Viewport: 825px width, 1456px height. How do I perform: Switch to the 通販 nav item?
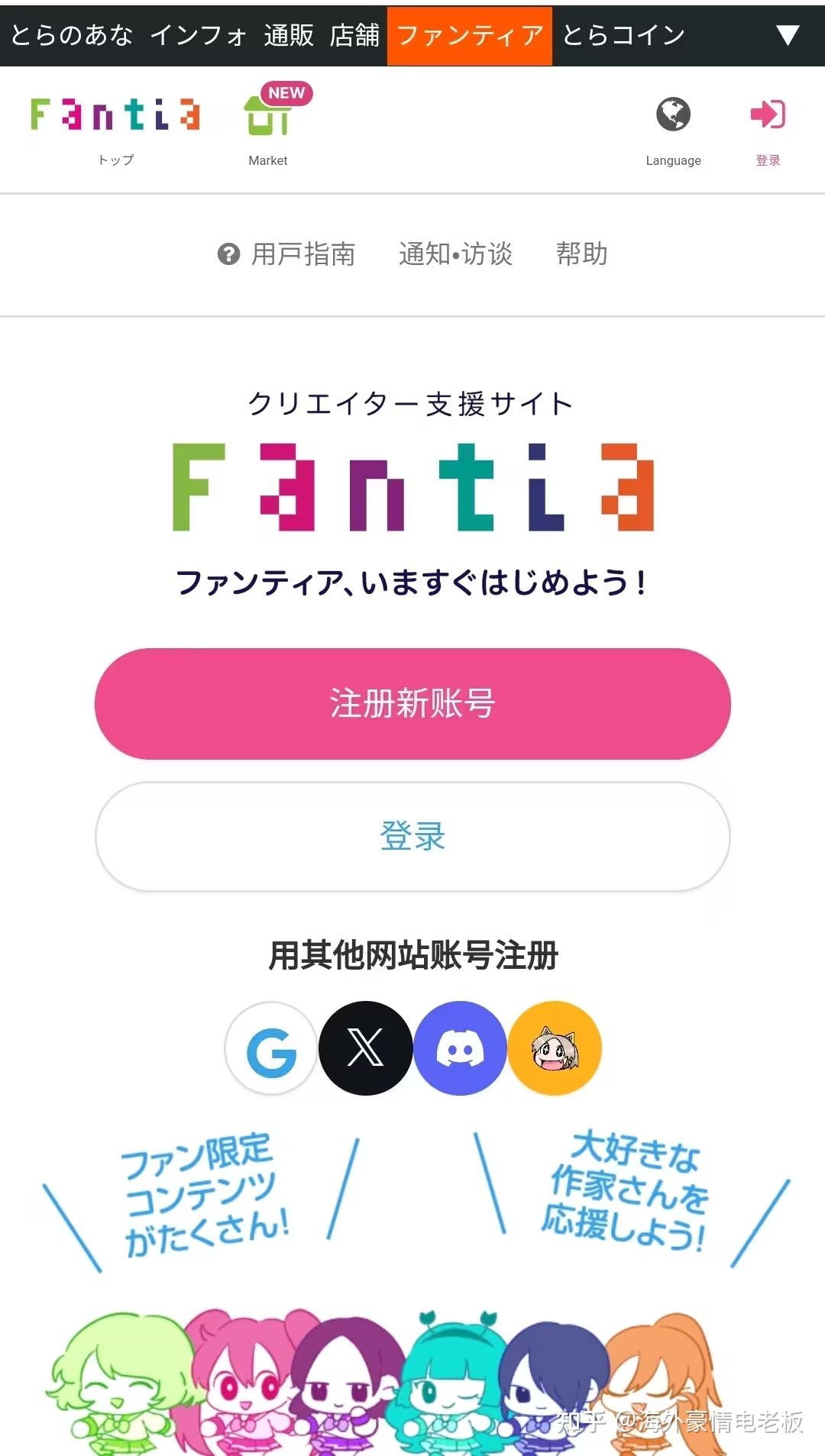(x=289, y=34)
